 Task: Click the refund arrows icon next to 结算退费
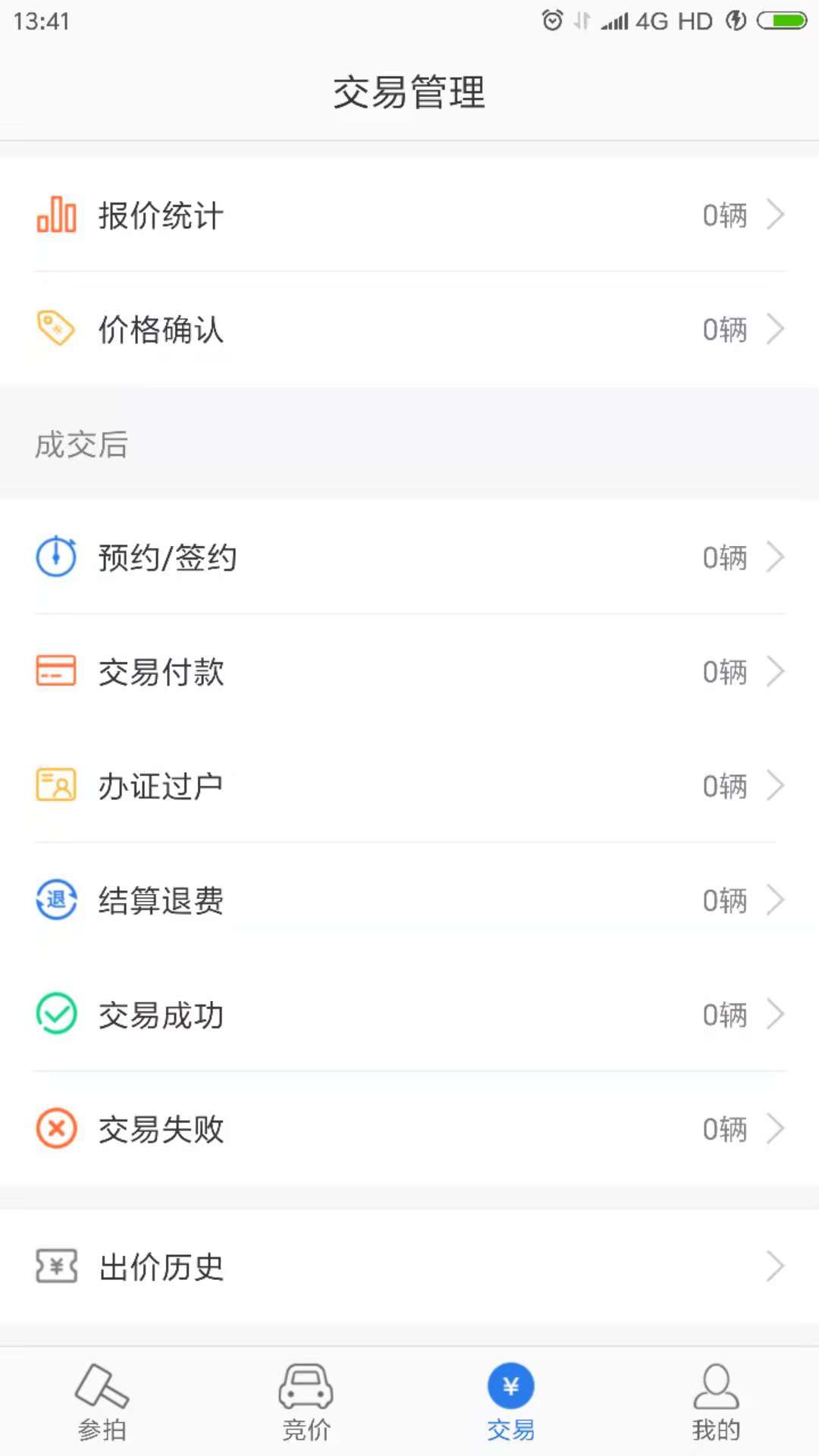[56, 900]
